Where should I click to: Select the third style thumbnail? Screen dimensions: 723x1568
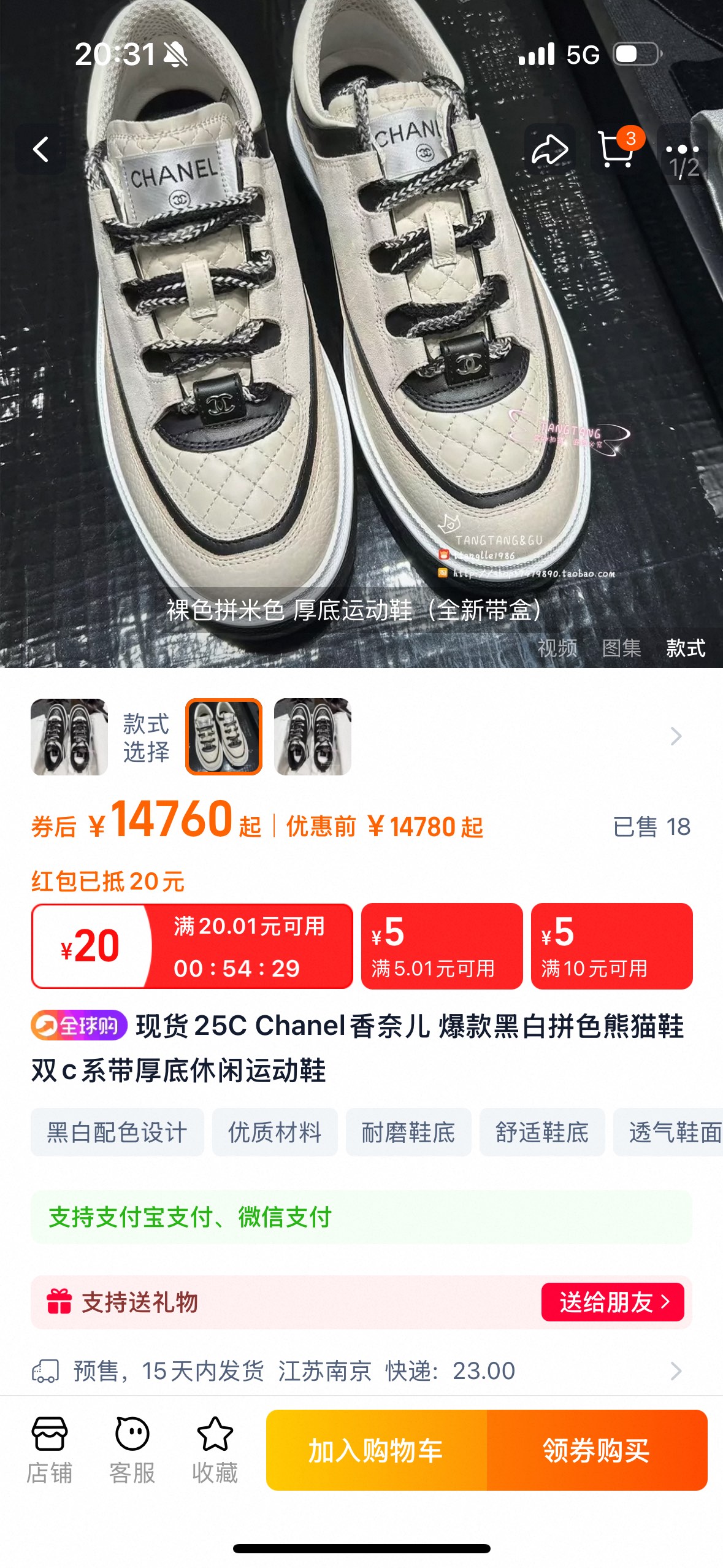click(x=313, y=737)
